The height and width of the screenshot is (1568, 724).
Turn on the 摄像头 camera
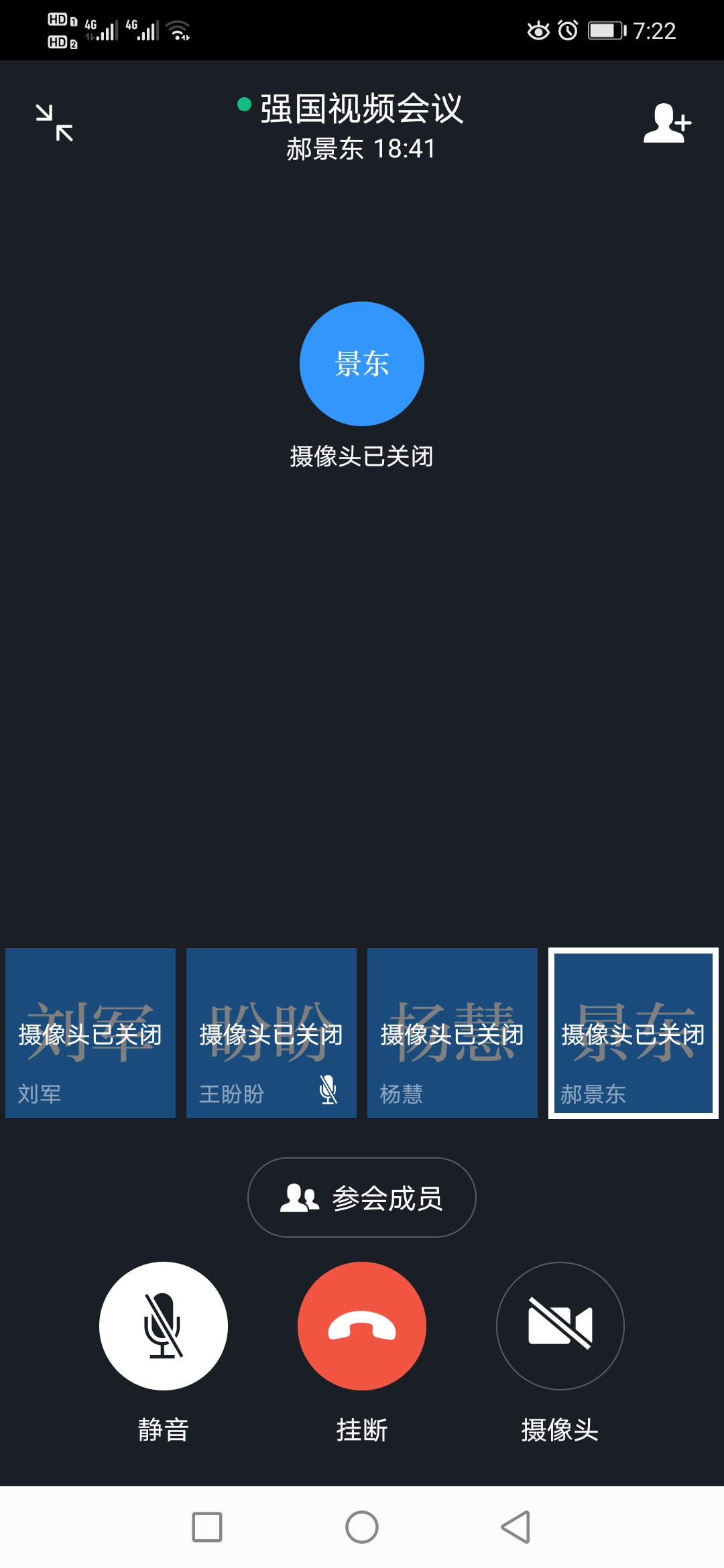coord(560,1326)
